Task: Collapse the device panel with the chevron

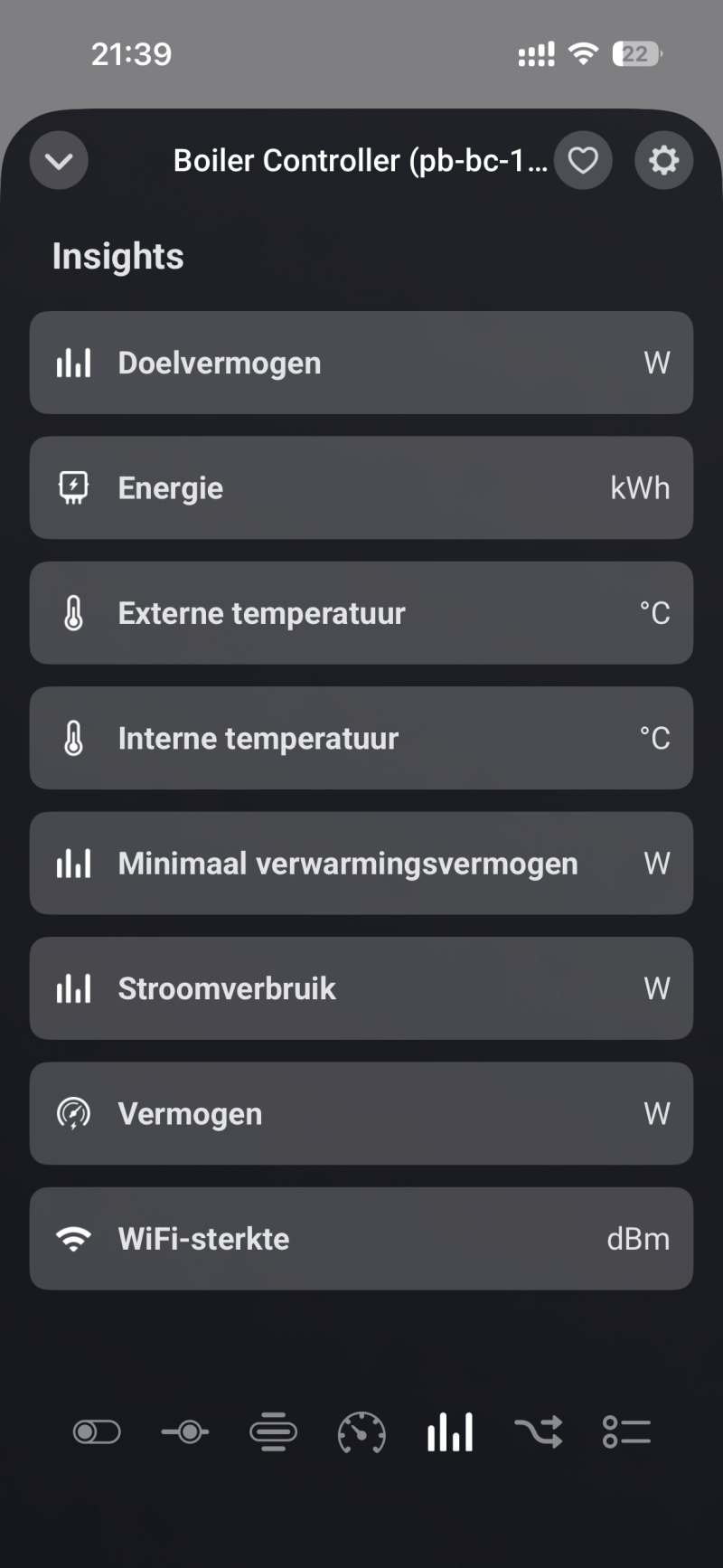Action: pyautogui.click(x=59, y=161)
